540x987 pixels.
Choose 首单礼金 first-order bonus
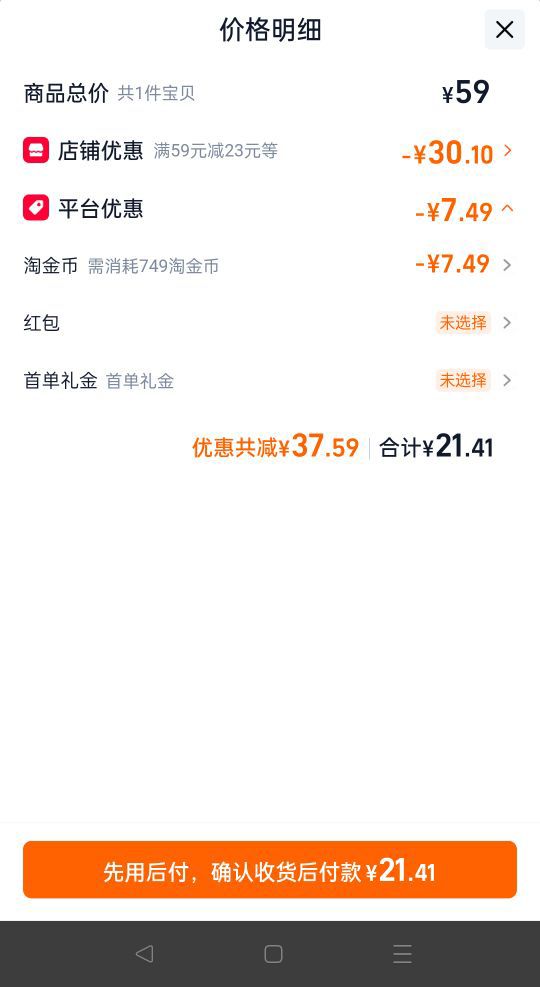[x=269, y=380]
